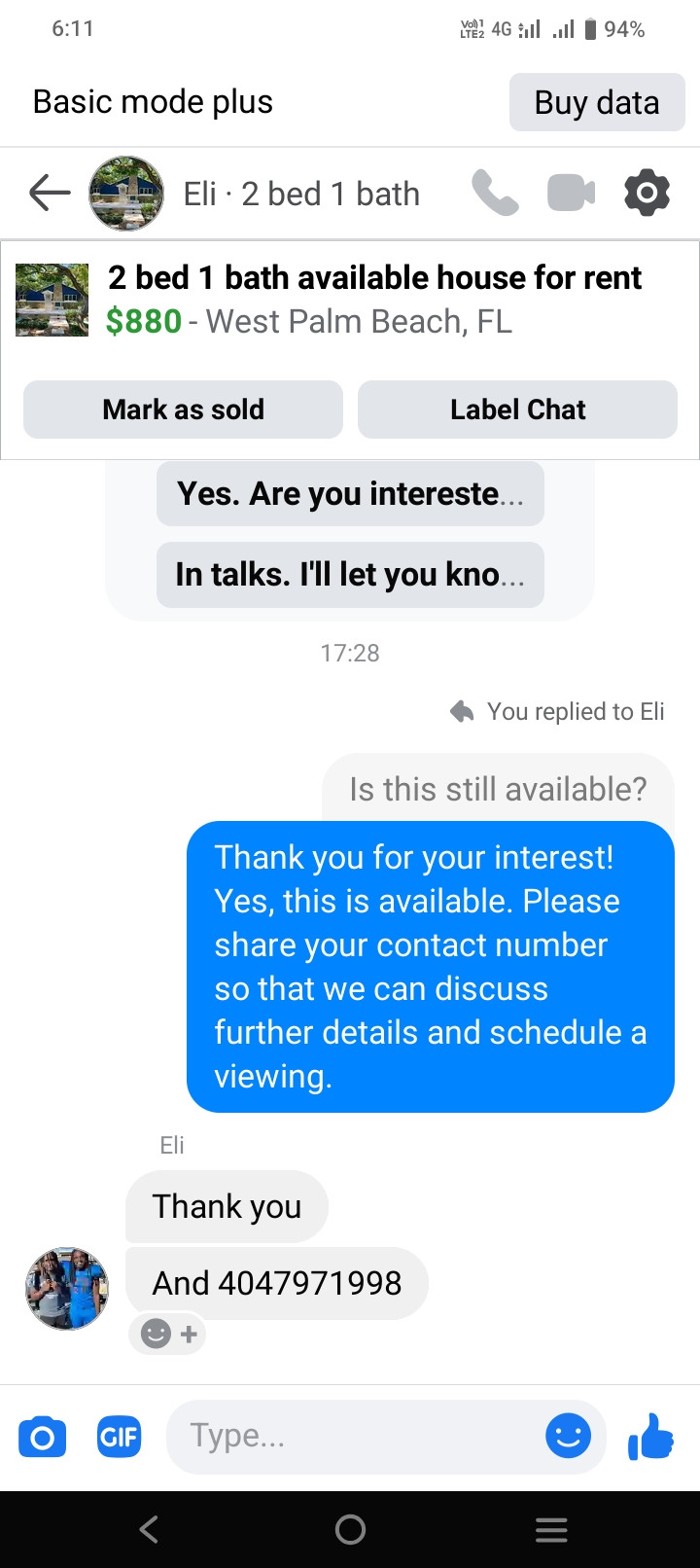
Task: Tap the Buy data button
Action: [x=597, y=102]
